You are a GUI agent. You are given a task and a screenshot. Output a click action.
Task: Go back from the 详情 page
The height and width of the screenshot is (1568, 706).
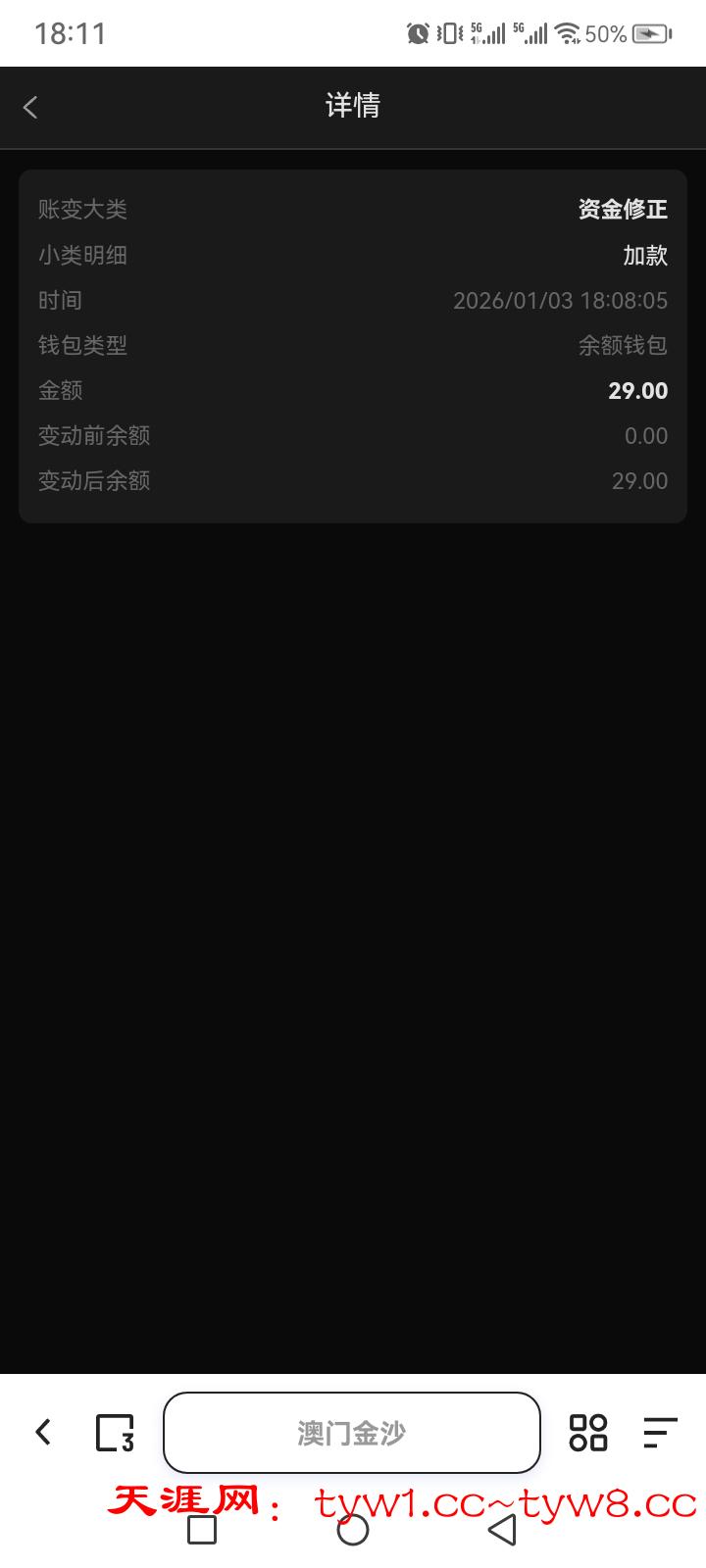coord(31,107)
